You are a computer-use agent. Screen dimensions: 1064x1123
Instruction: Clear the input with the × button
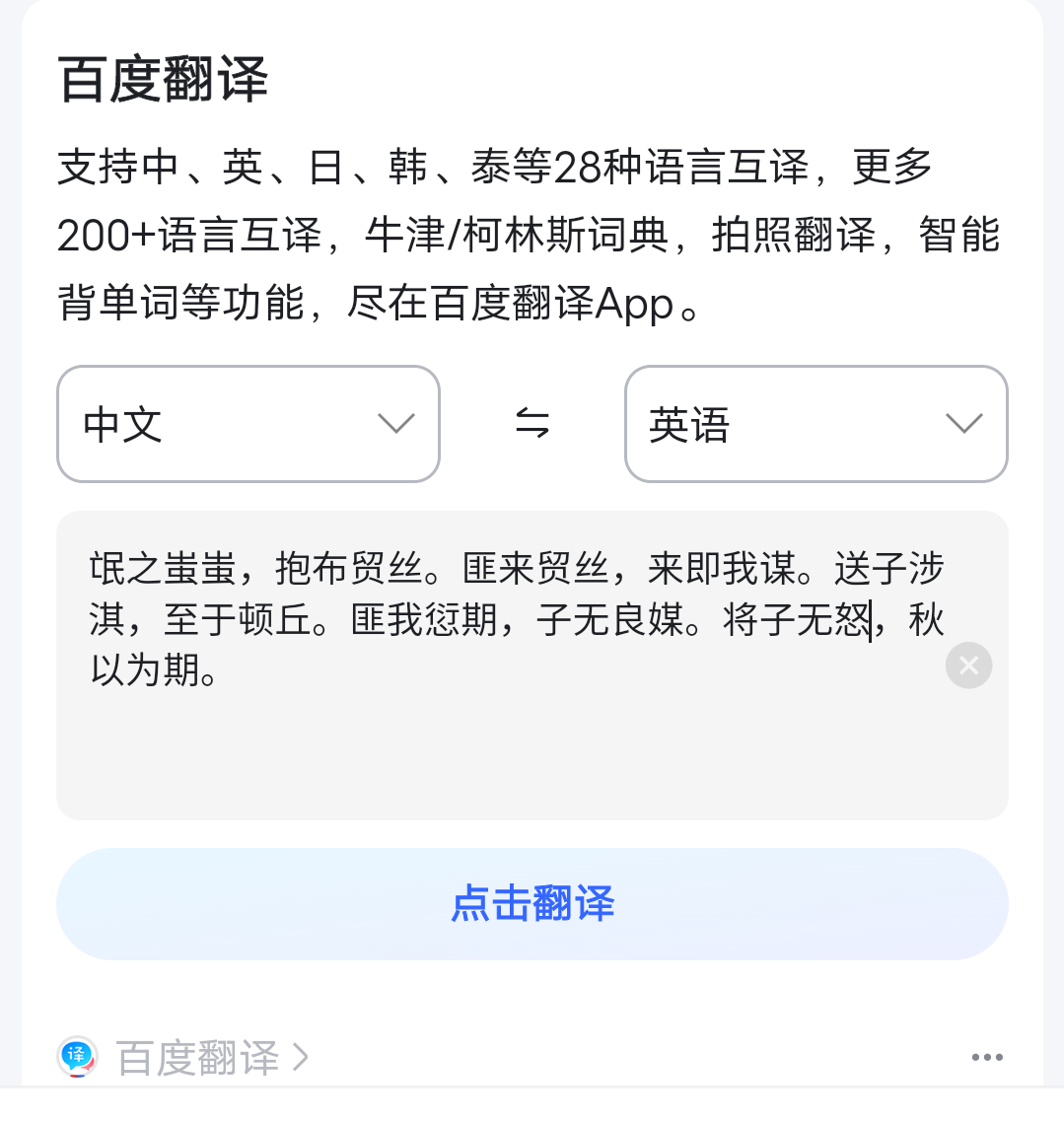pos(967,666)
